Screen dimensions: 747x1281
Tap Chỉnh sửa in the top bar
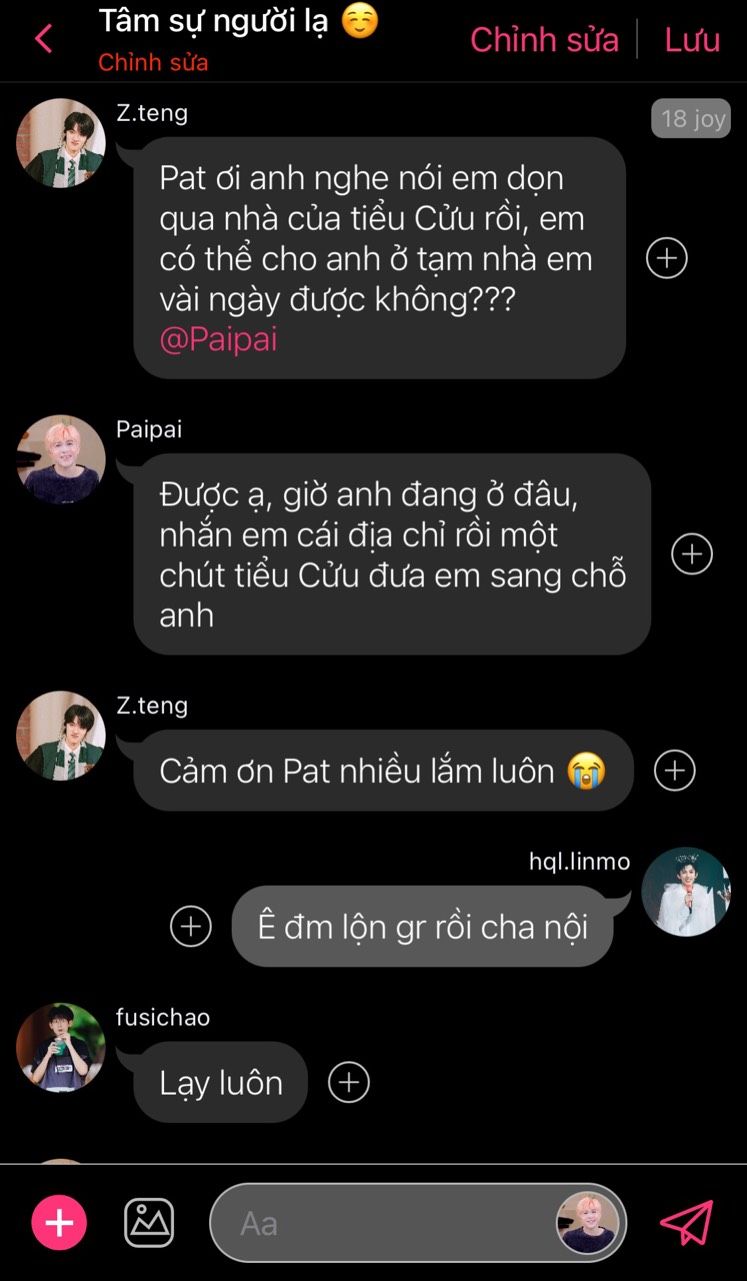pyautogui.click(x=544, y=39)
